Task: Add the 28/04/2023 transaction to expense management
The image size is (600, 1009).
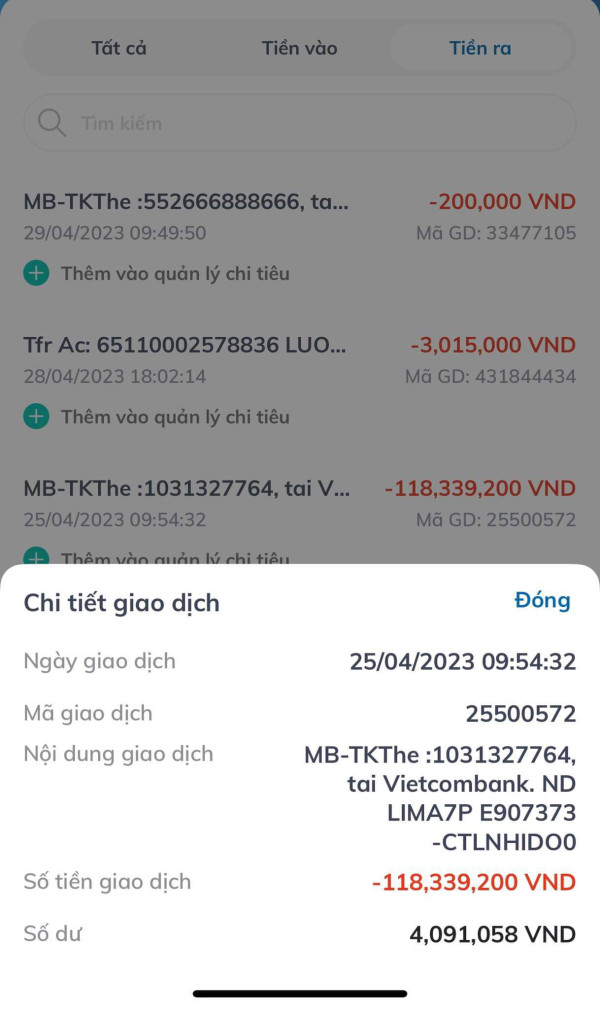Action: pyautogui.click(x=156, y=417)
